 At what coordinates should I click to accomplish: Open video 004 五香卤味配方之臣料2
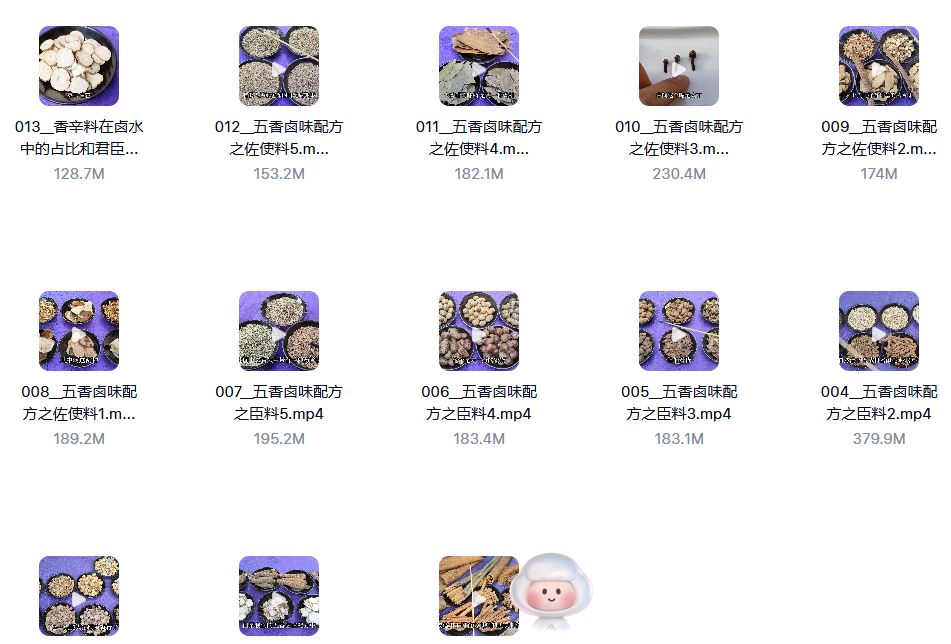[879, 331]
